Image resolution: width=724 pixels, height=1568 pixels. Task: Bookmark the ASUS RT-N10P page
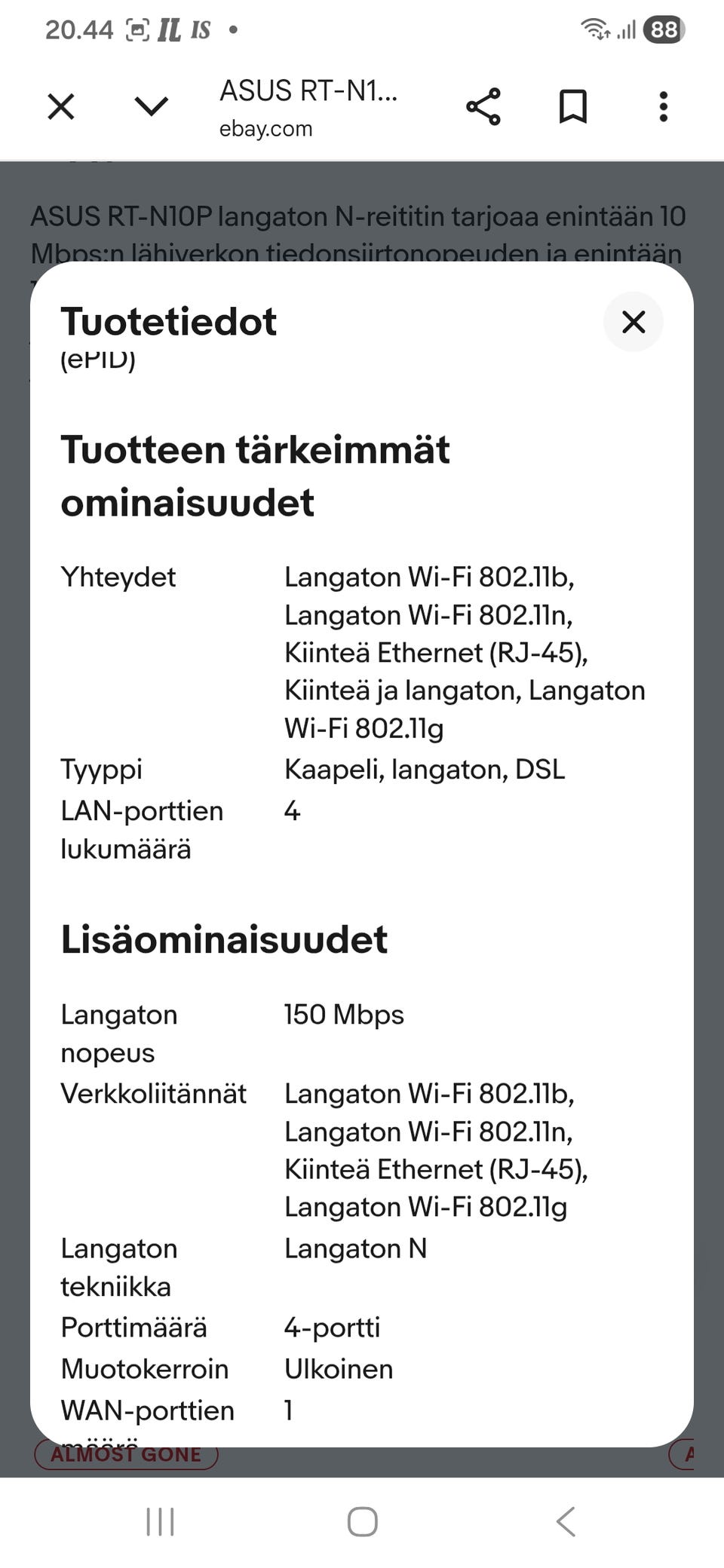(x=572, y=106)
